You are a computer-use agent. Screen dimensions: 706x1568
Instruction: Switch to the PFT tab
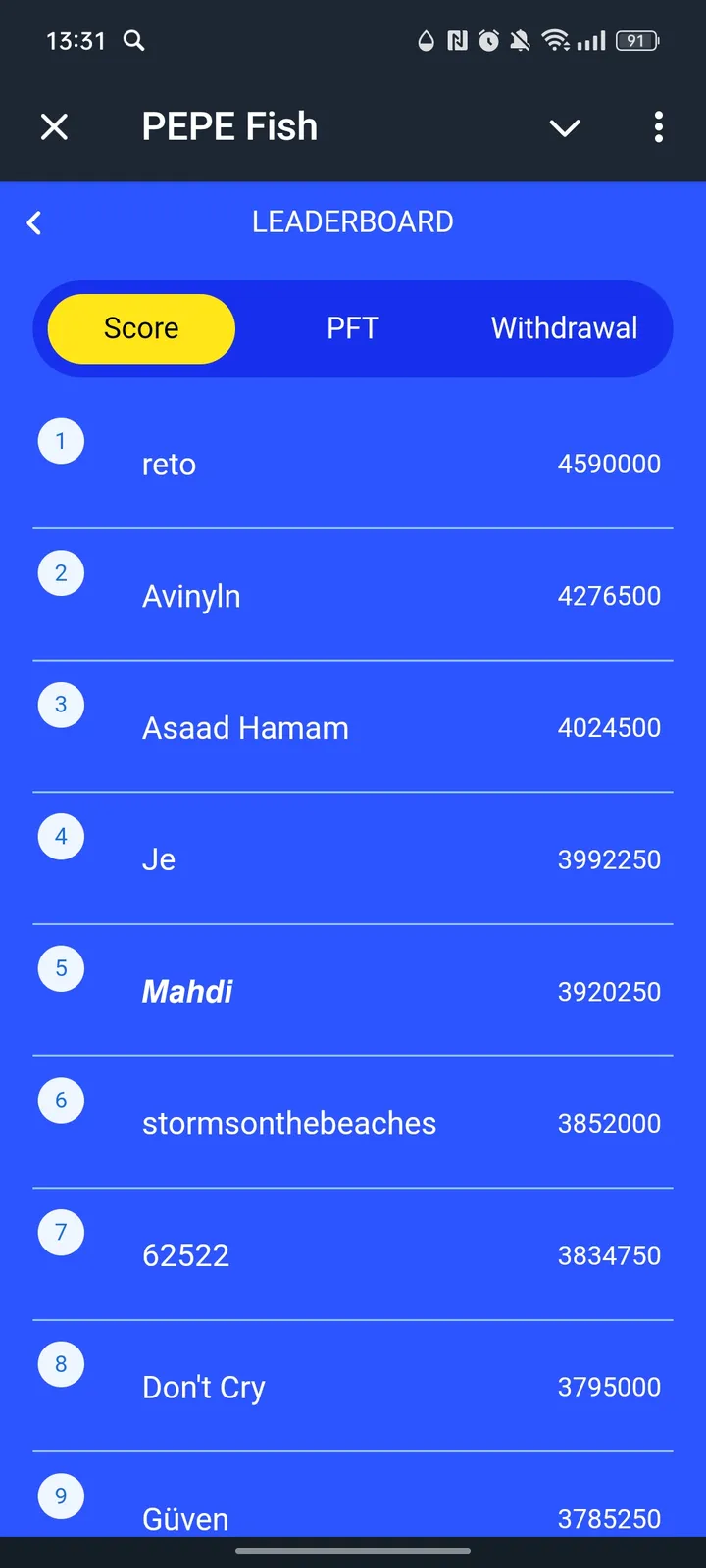tap(352, 328)
